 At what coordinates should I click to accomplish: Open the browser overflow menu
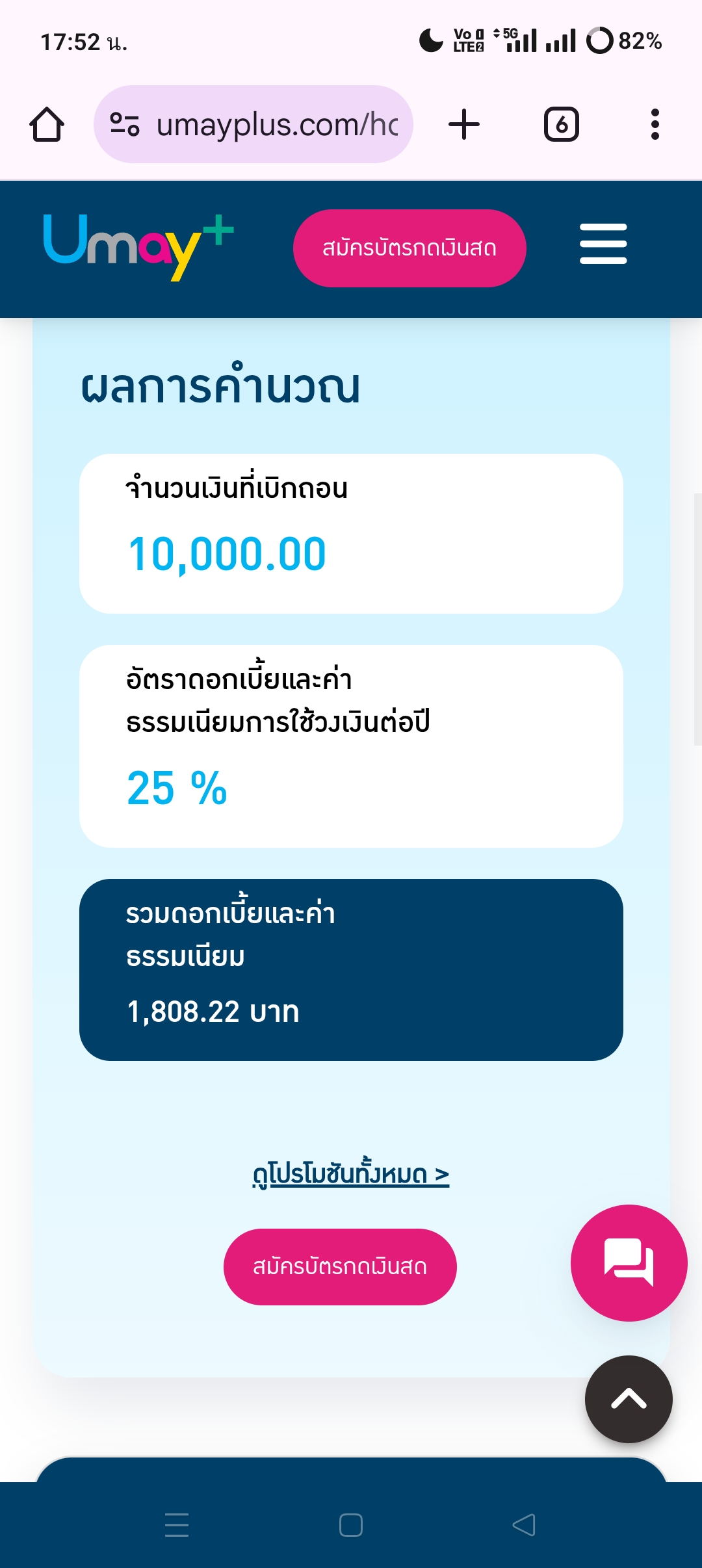pos(655,124)
